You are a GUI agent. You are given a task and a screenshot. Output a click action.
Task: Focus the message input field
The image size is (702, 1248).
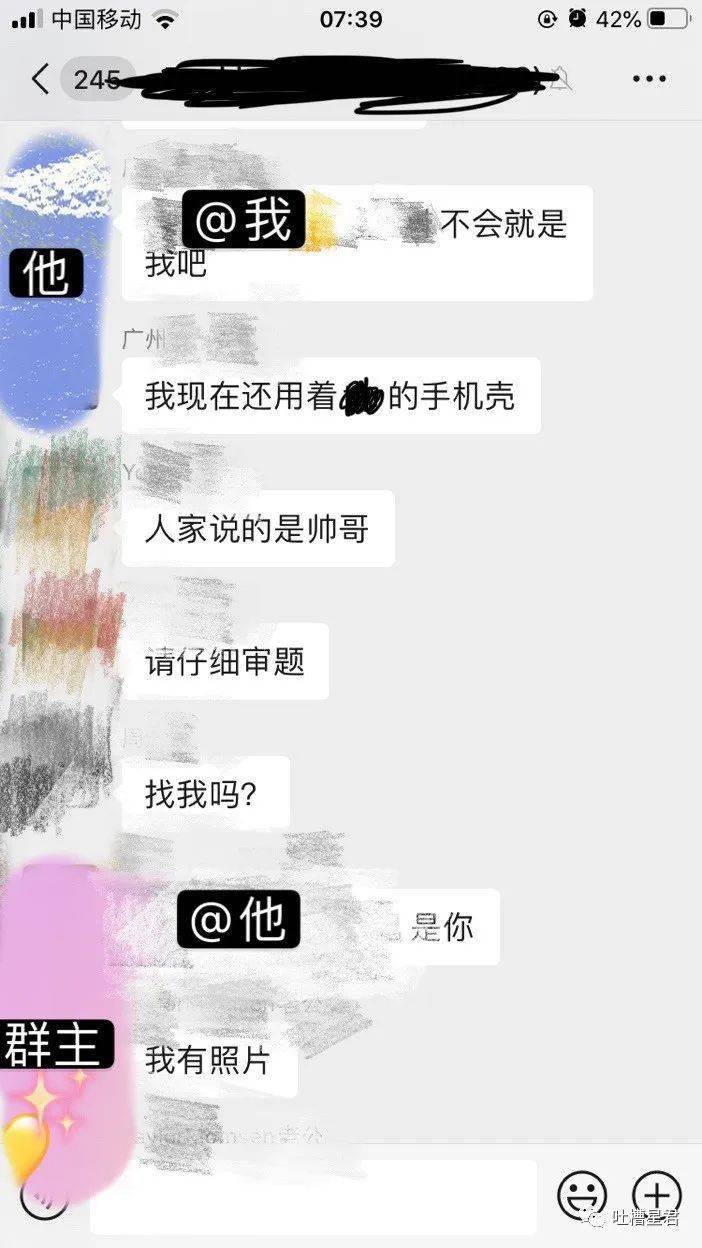pyautogui.click(x=312, y=1196)
